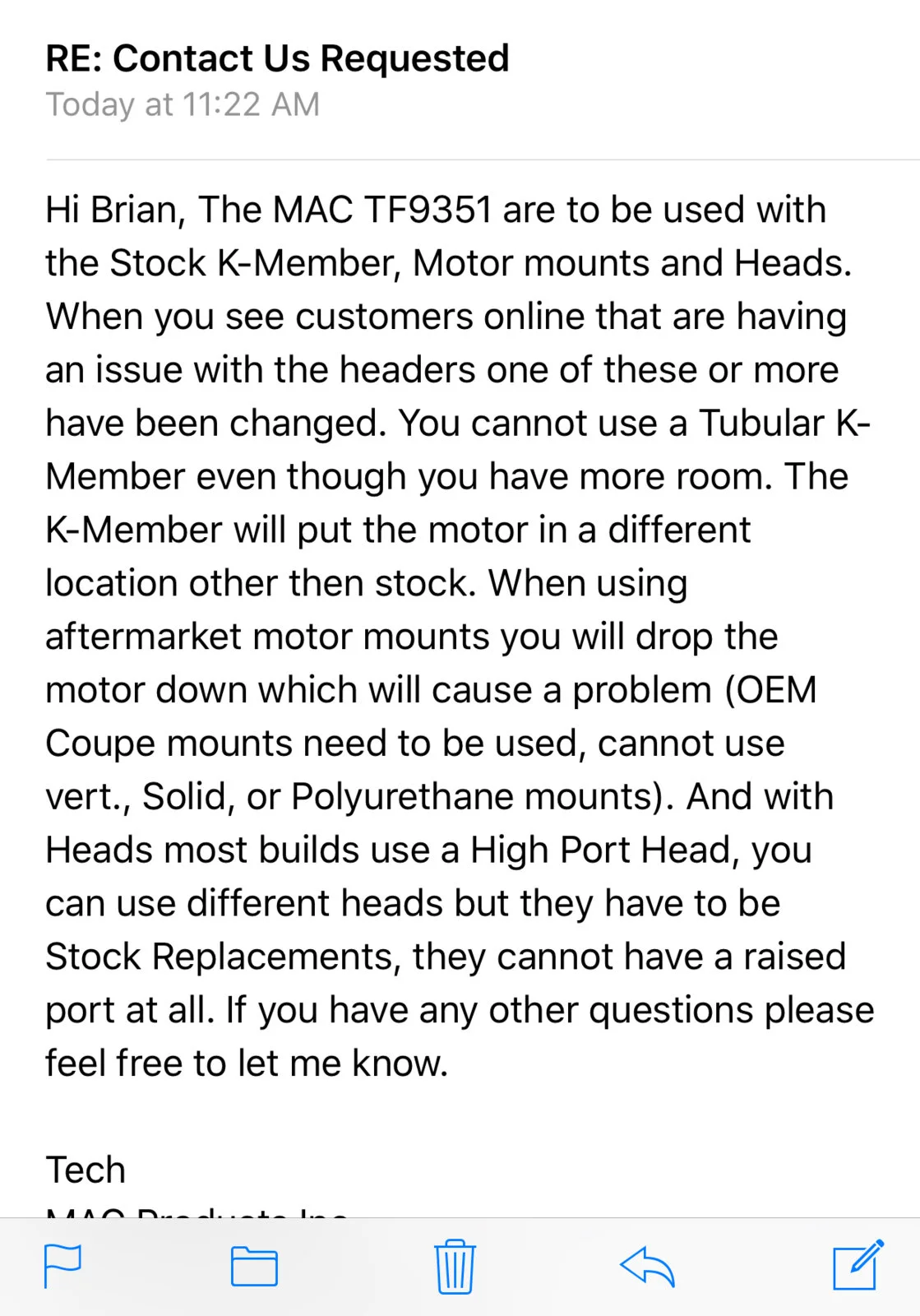
Task: Move the email to a folder
Action: click(x=254, y=1267)
